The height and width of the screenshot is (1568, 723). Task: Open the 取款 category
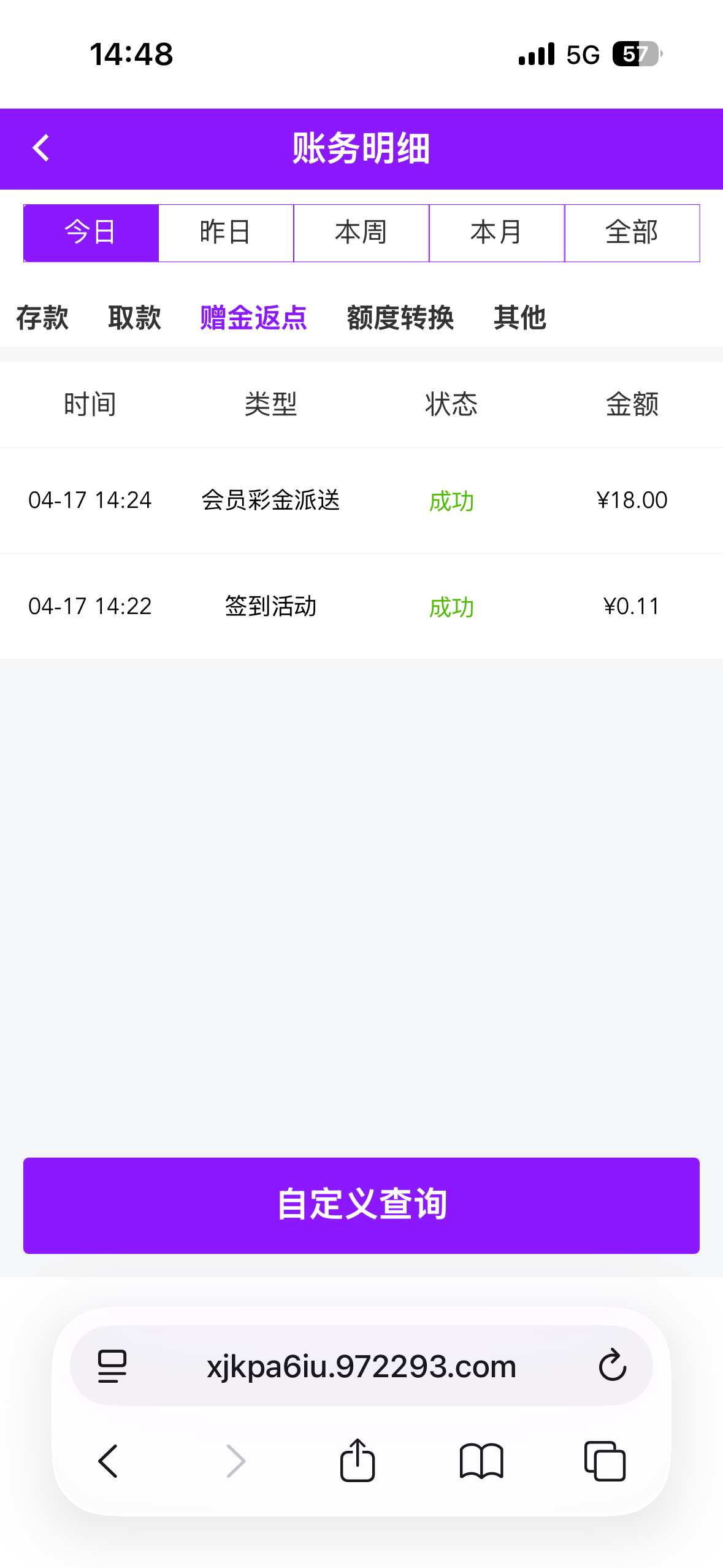(x=134, y=318)
